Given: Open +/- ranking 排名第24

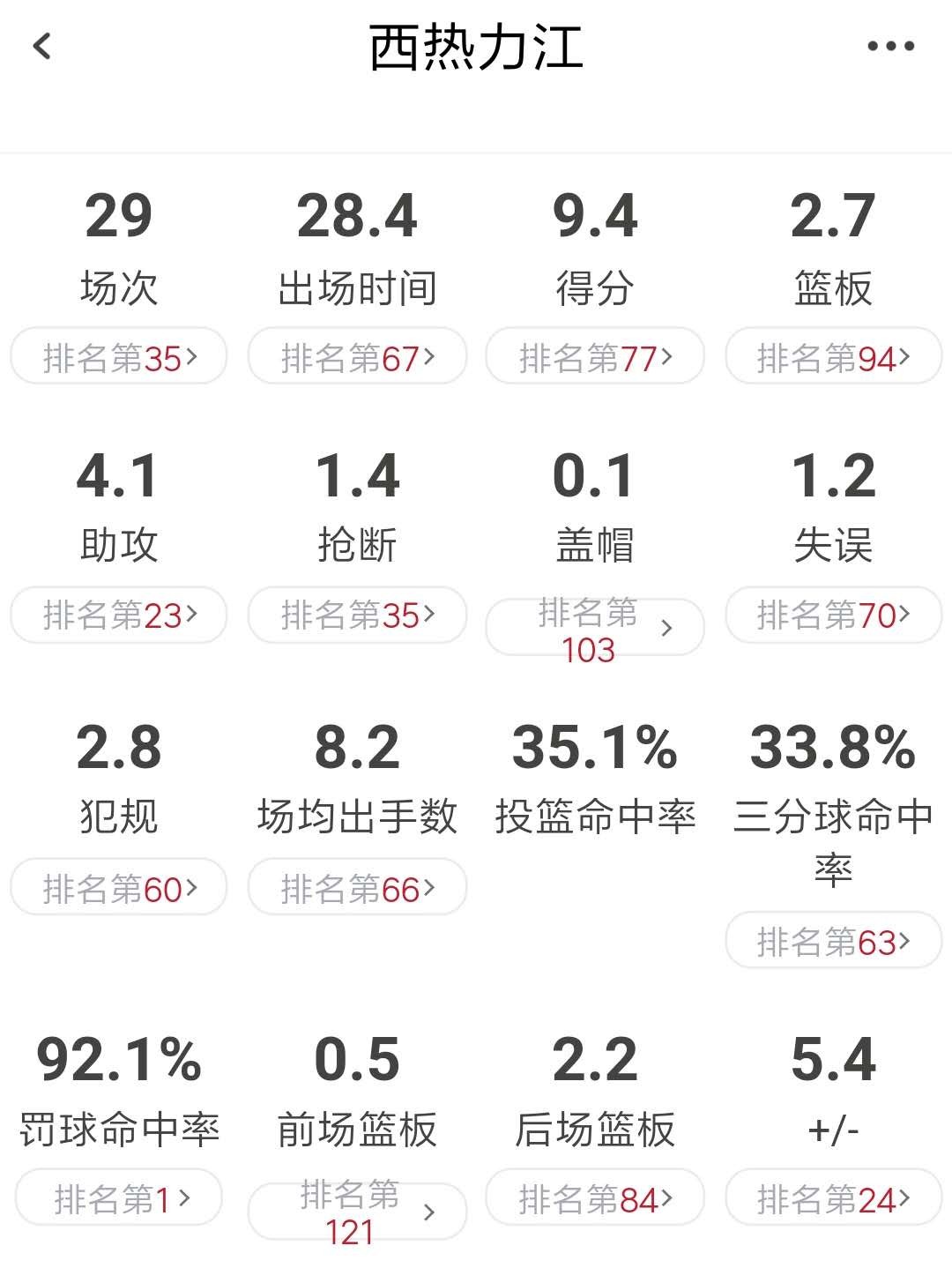Looking at the screenshot, I should [x=832, y=1196].
